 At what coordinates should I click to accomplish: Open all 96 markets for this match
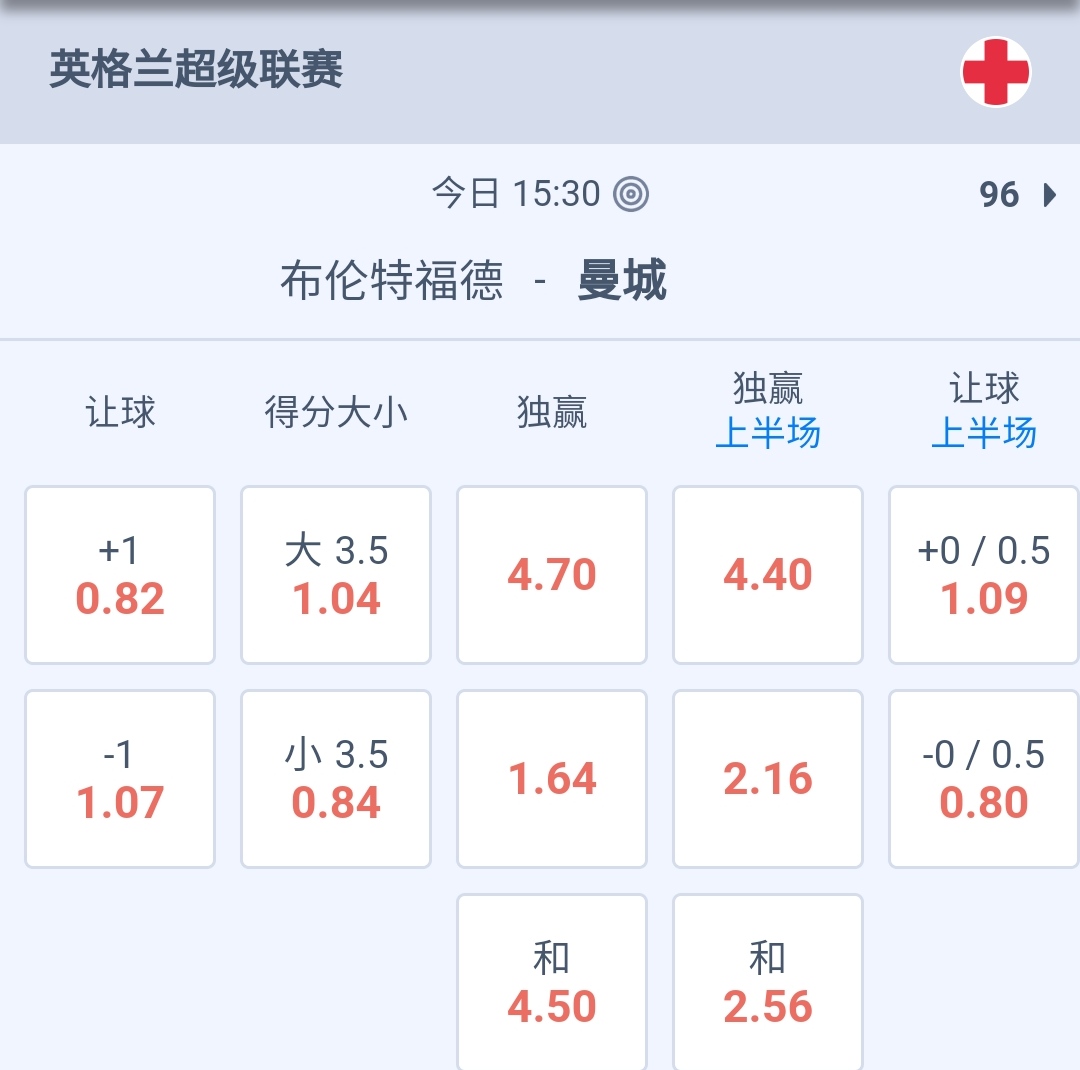coord(1017,194)
